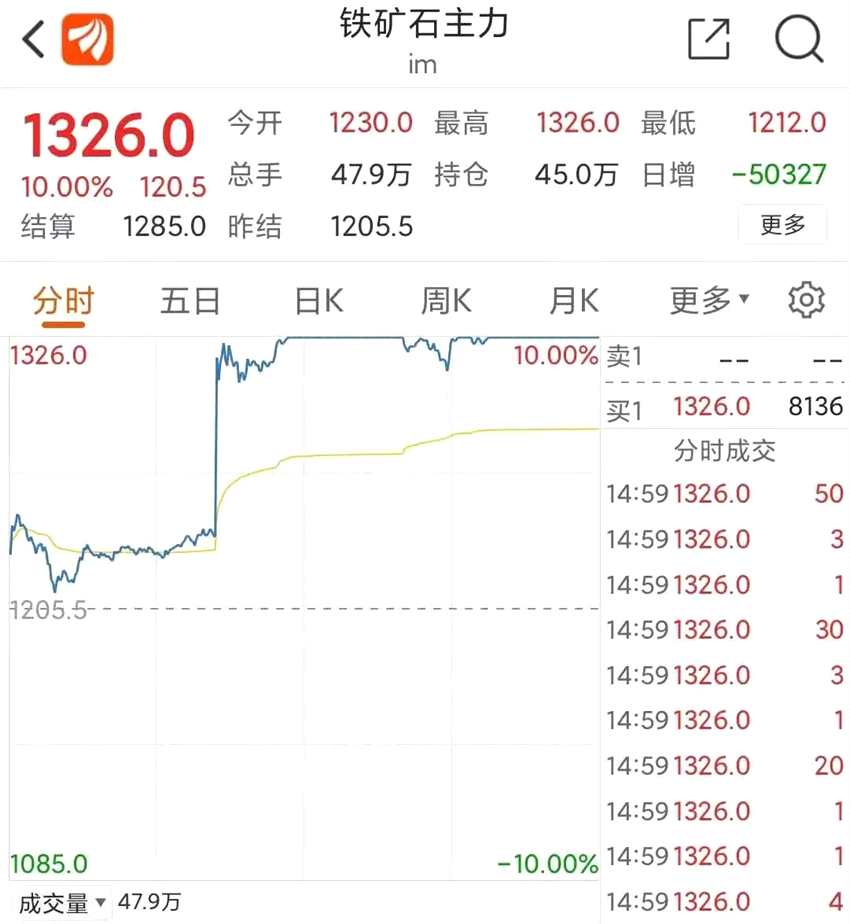Open chart settings via the gear icon
The width and height of the screenshot is (850, 924).
click(x=806, y=299)
